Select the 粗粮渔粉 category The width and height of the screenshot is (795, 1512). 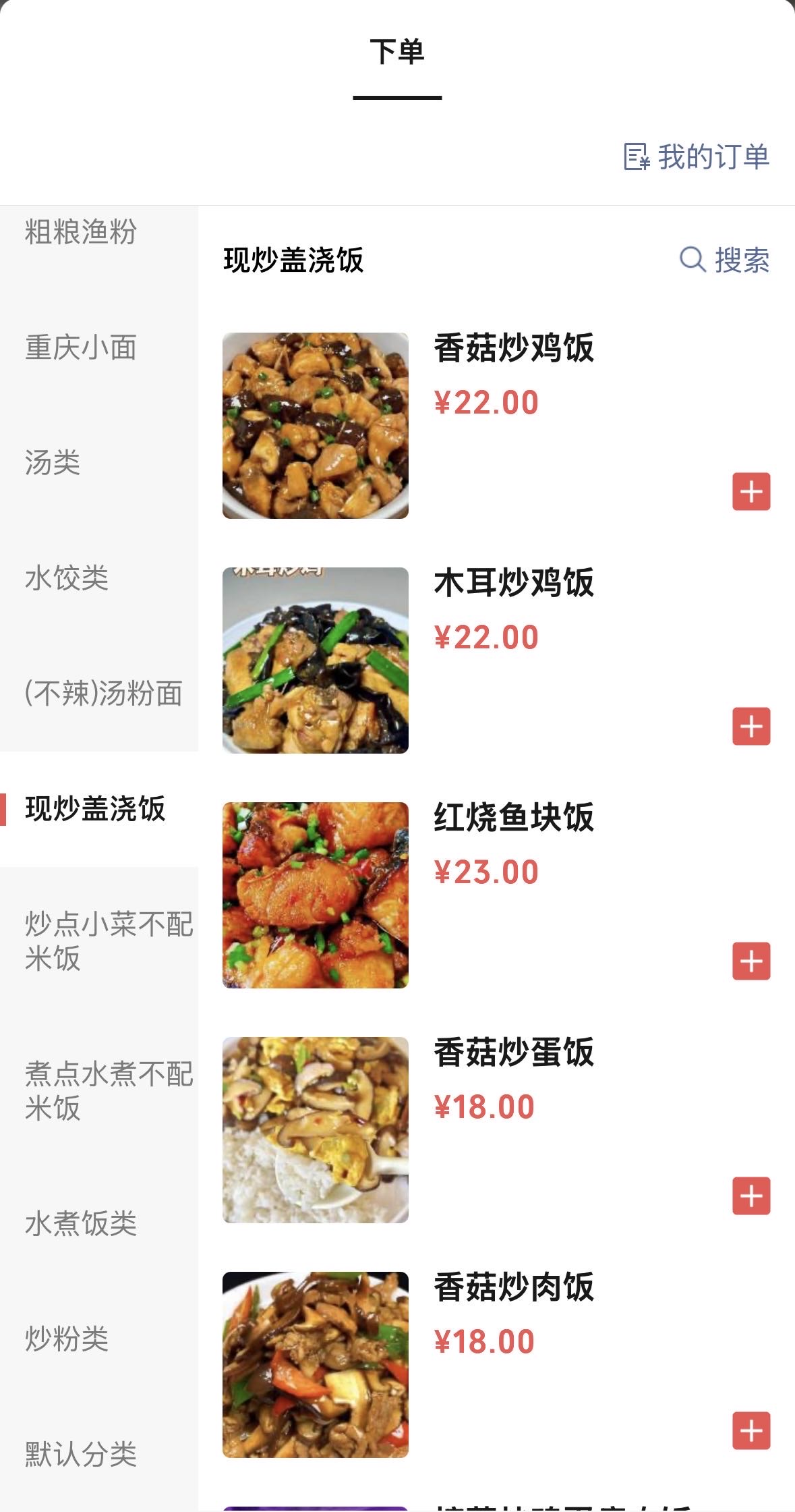pos(81,232)
